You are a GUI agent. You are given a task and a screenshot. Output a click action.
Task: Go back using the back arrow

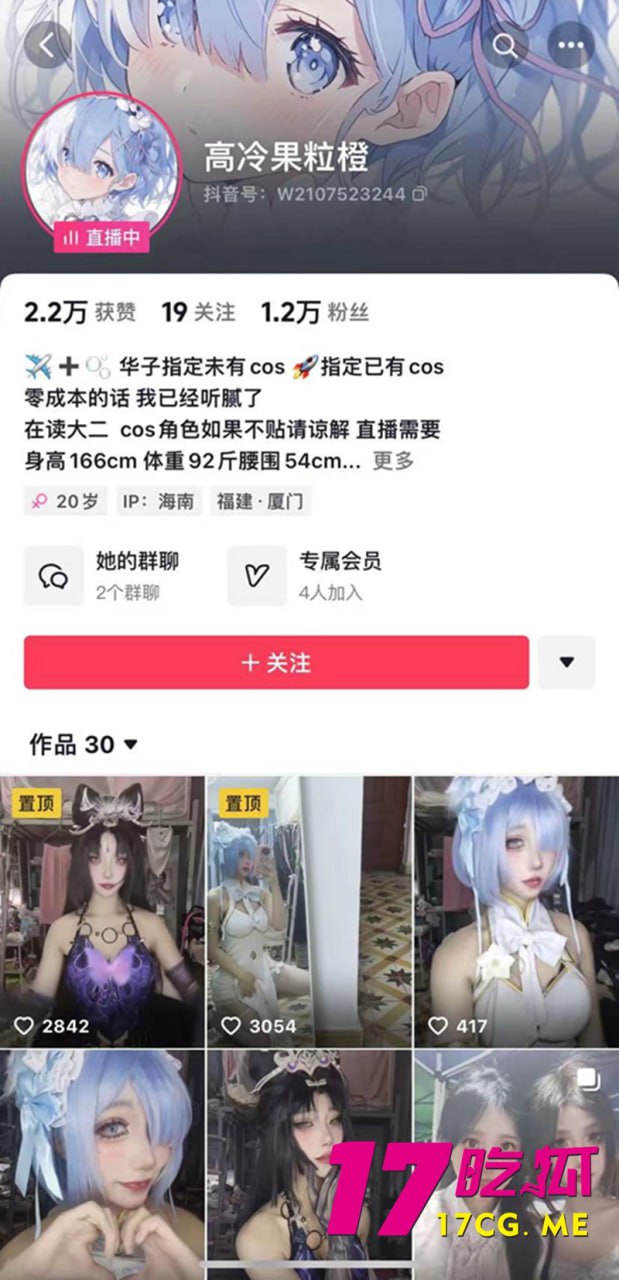[x=46, y=45]
